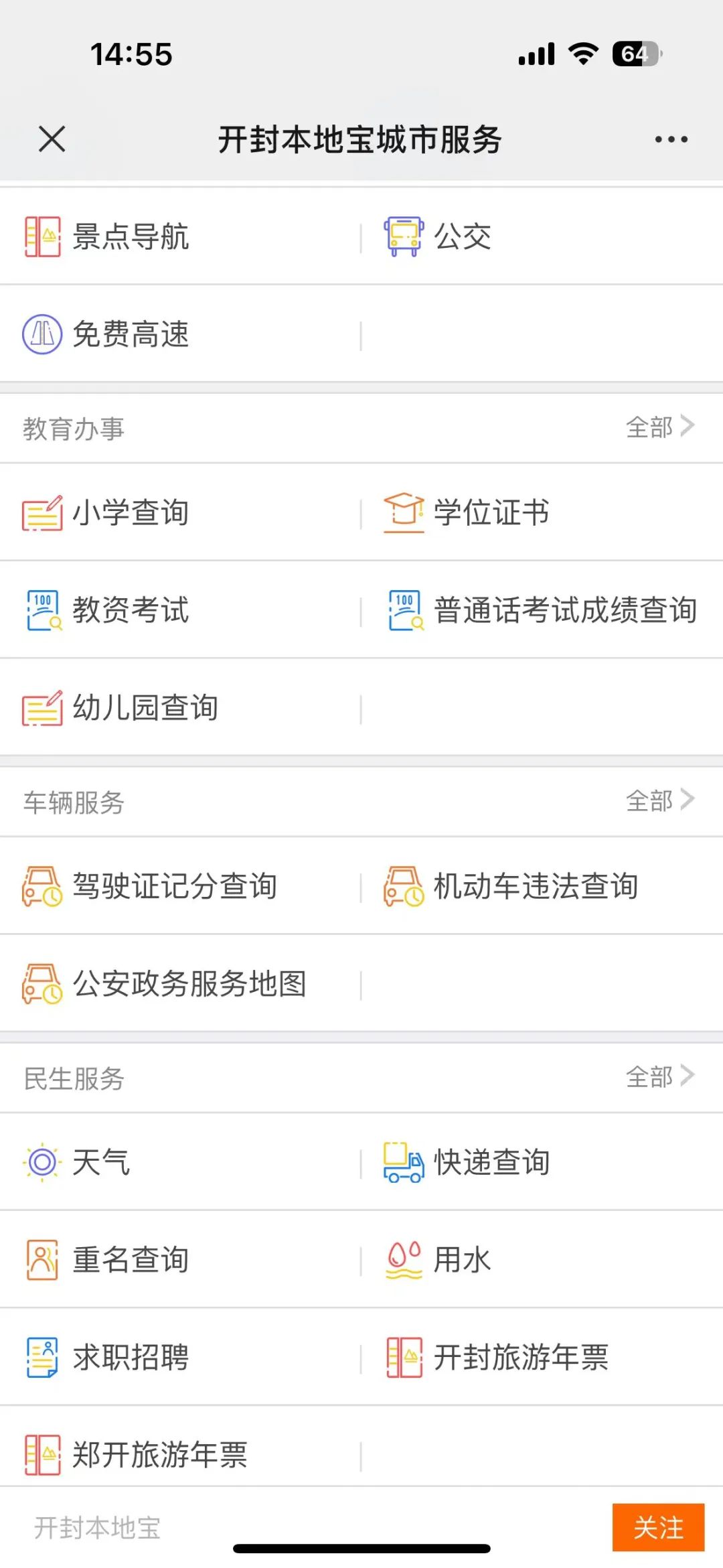The height and width of the screenshot is (1568, 723).
Task: Close the 开封本地宝城市服务 page
Action: pyautogui.click(x=52, y=139)
